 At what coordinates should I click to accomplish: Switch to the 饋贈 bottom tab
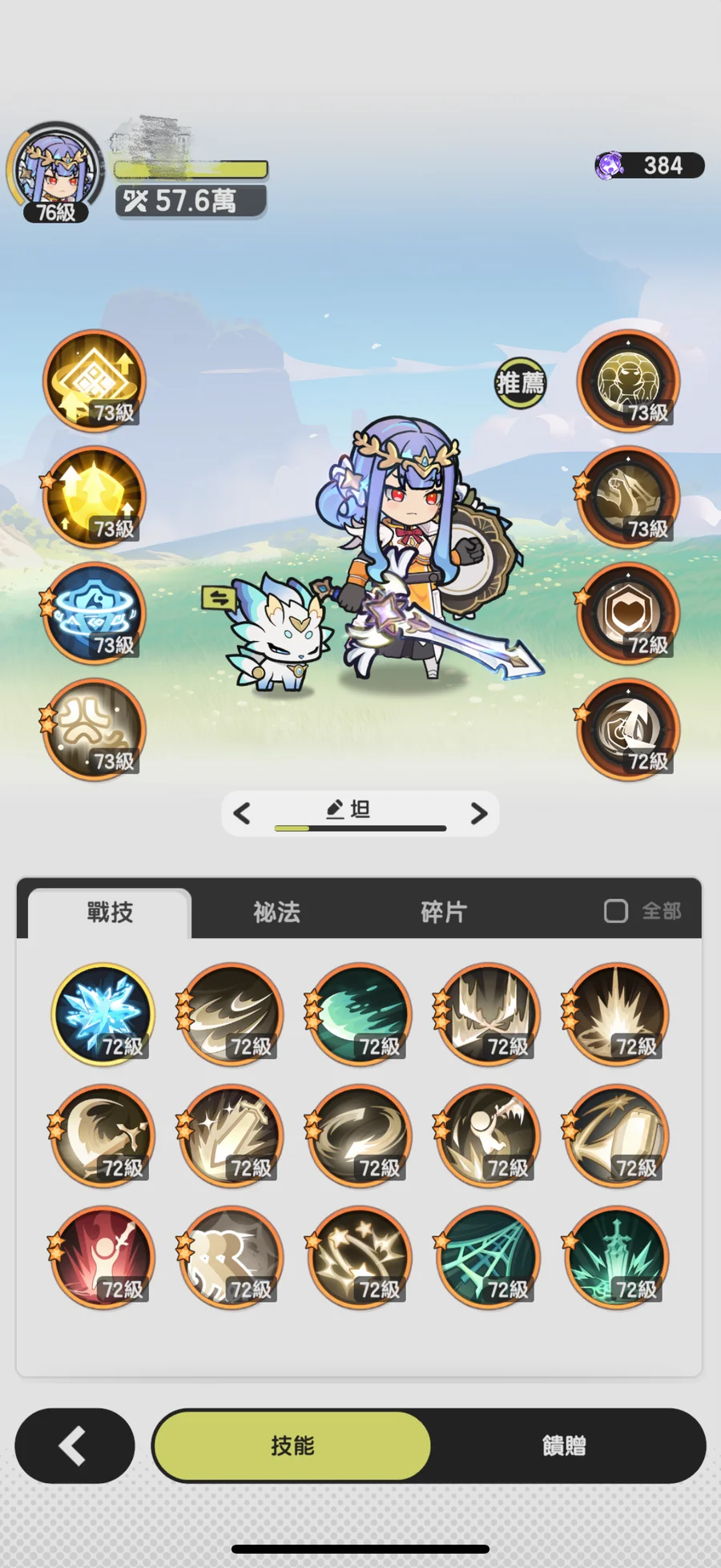(565, 1445)
